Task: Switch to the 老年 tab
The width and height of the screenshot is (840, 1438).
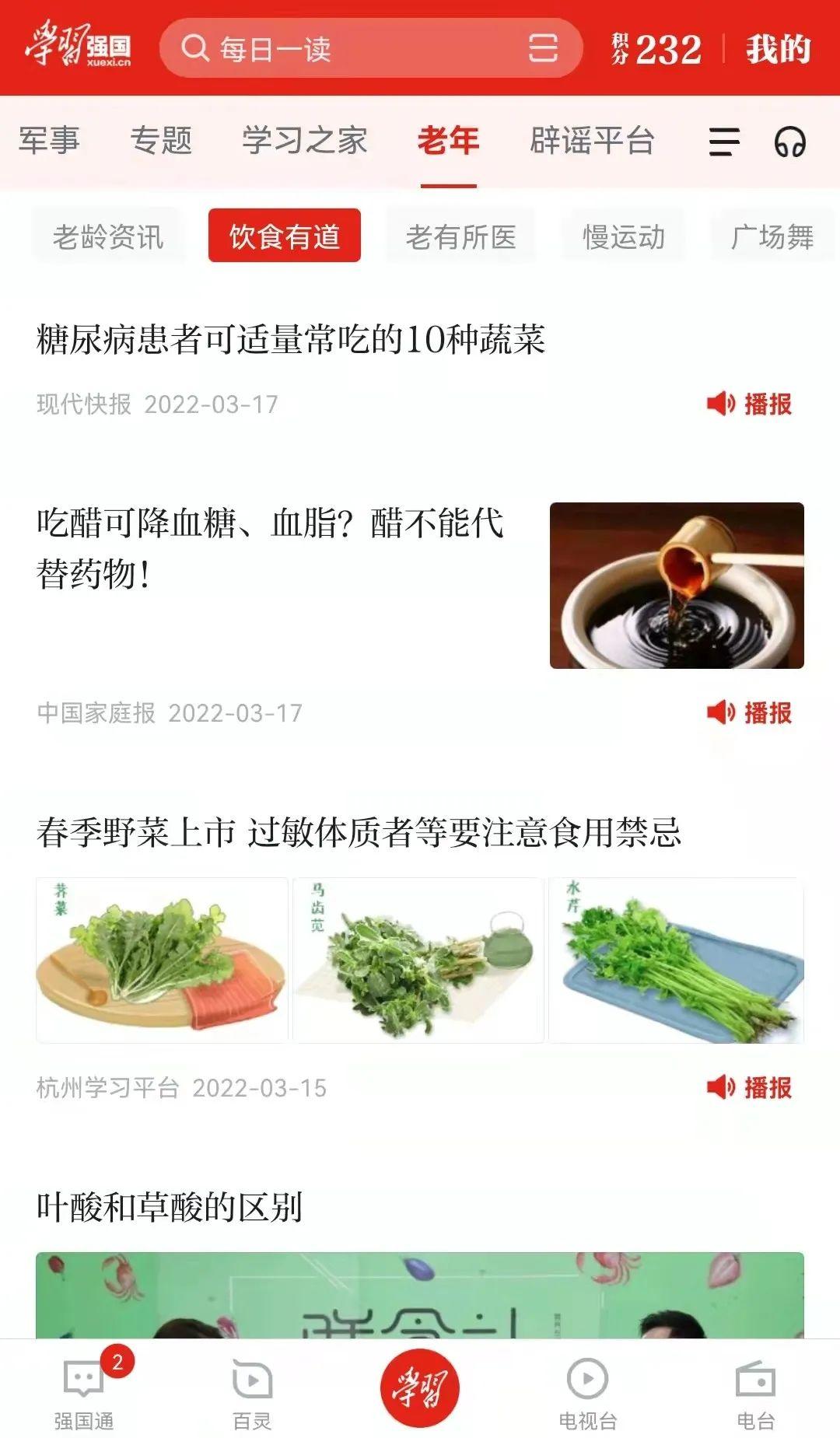Action: 447,142
